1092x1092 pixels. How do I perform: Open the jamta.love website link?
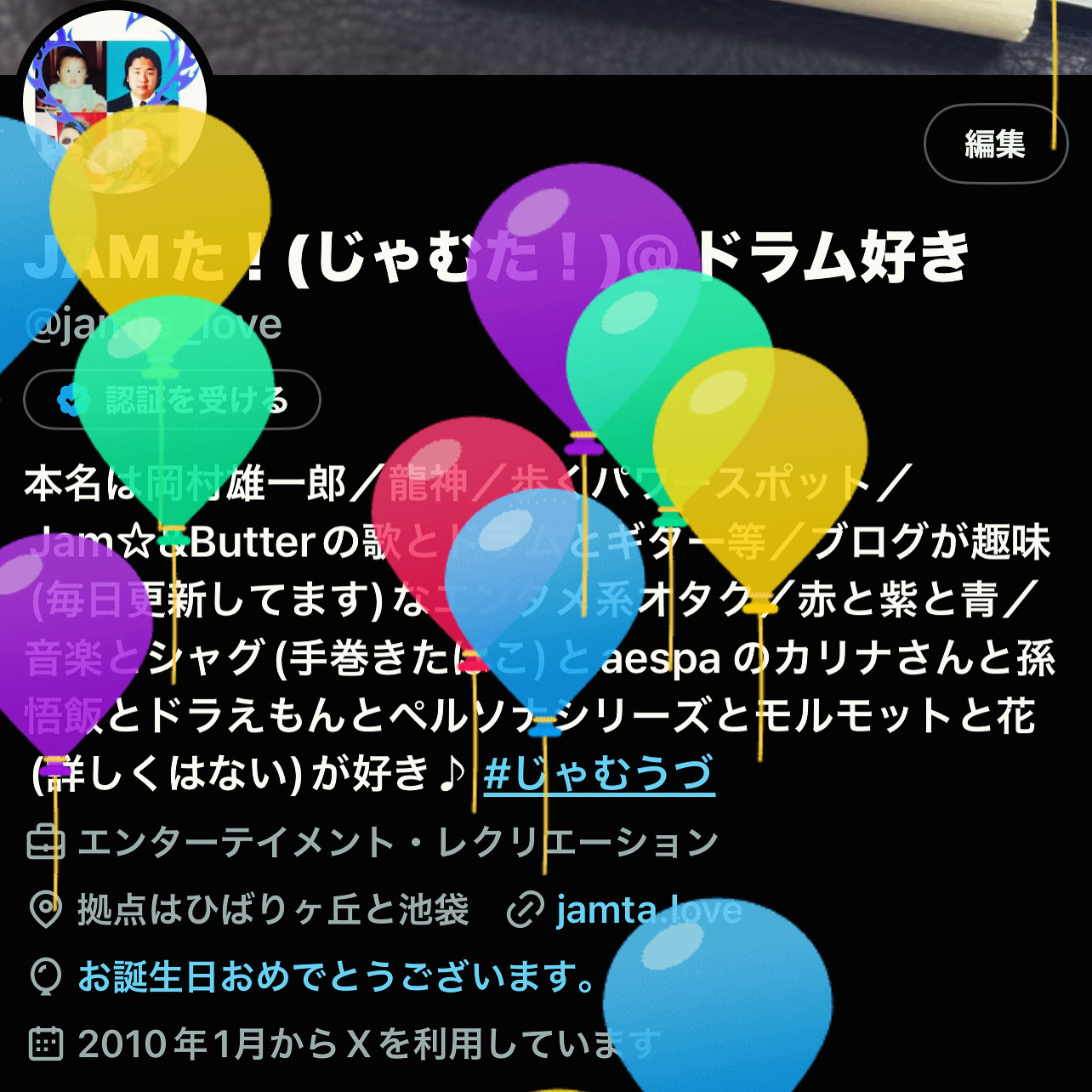tap(648, 910)
